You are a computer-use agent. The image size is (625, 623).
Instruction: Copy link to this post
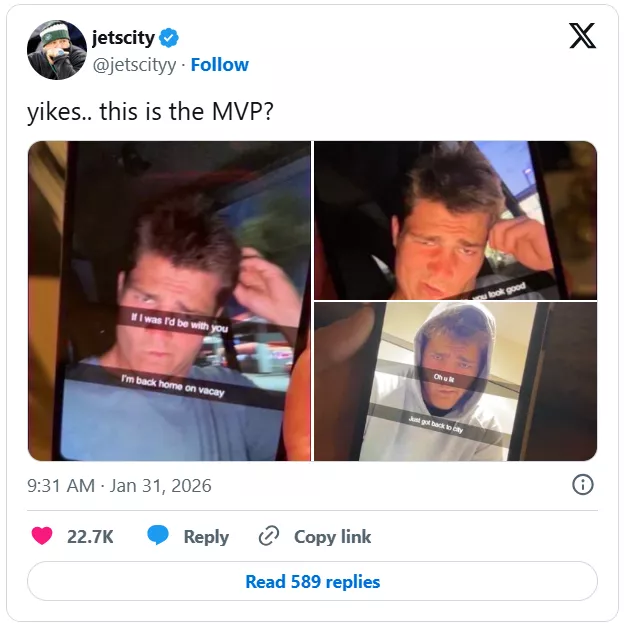pos(314,536)
